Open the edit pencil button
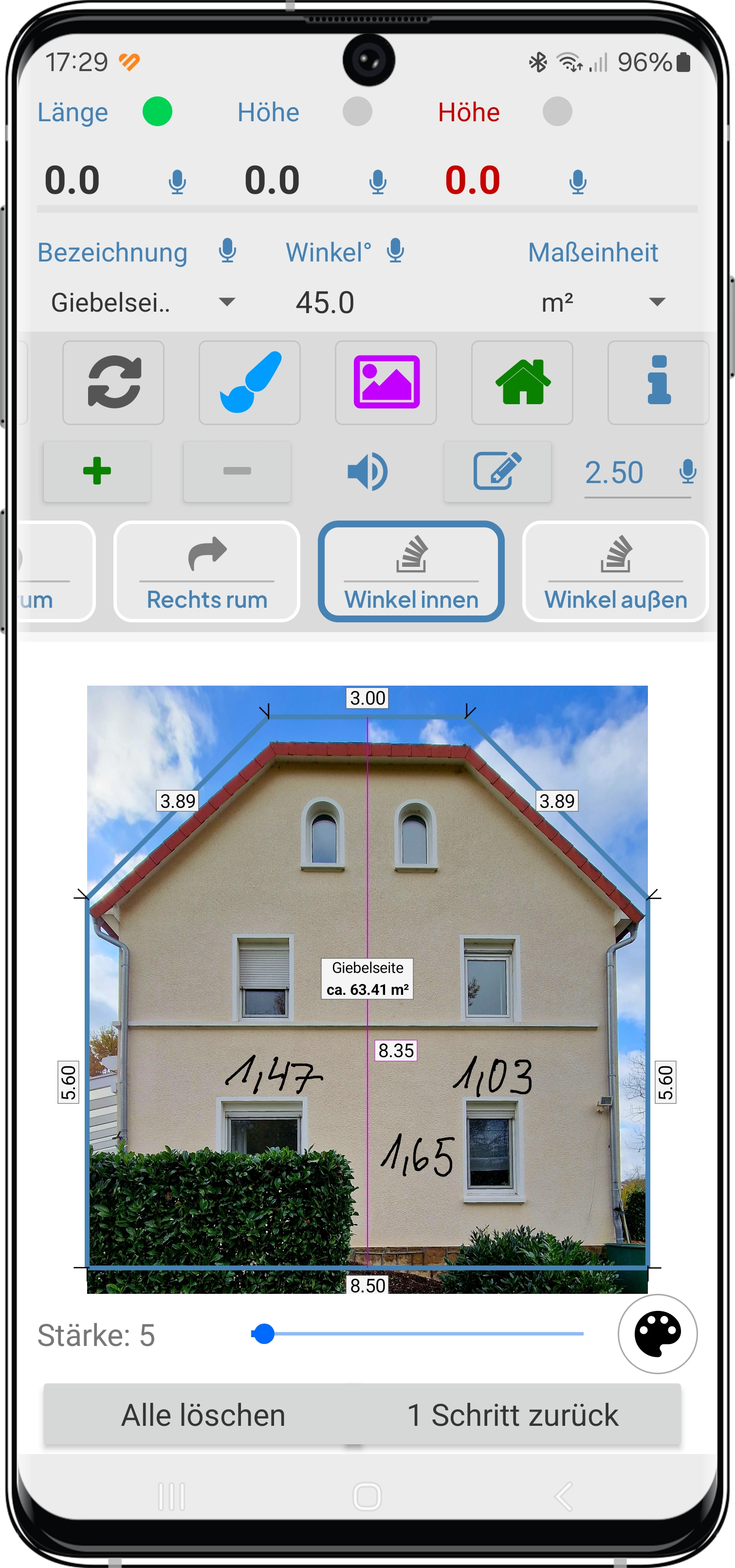 pos(497,472)
